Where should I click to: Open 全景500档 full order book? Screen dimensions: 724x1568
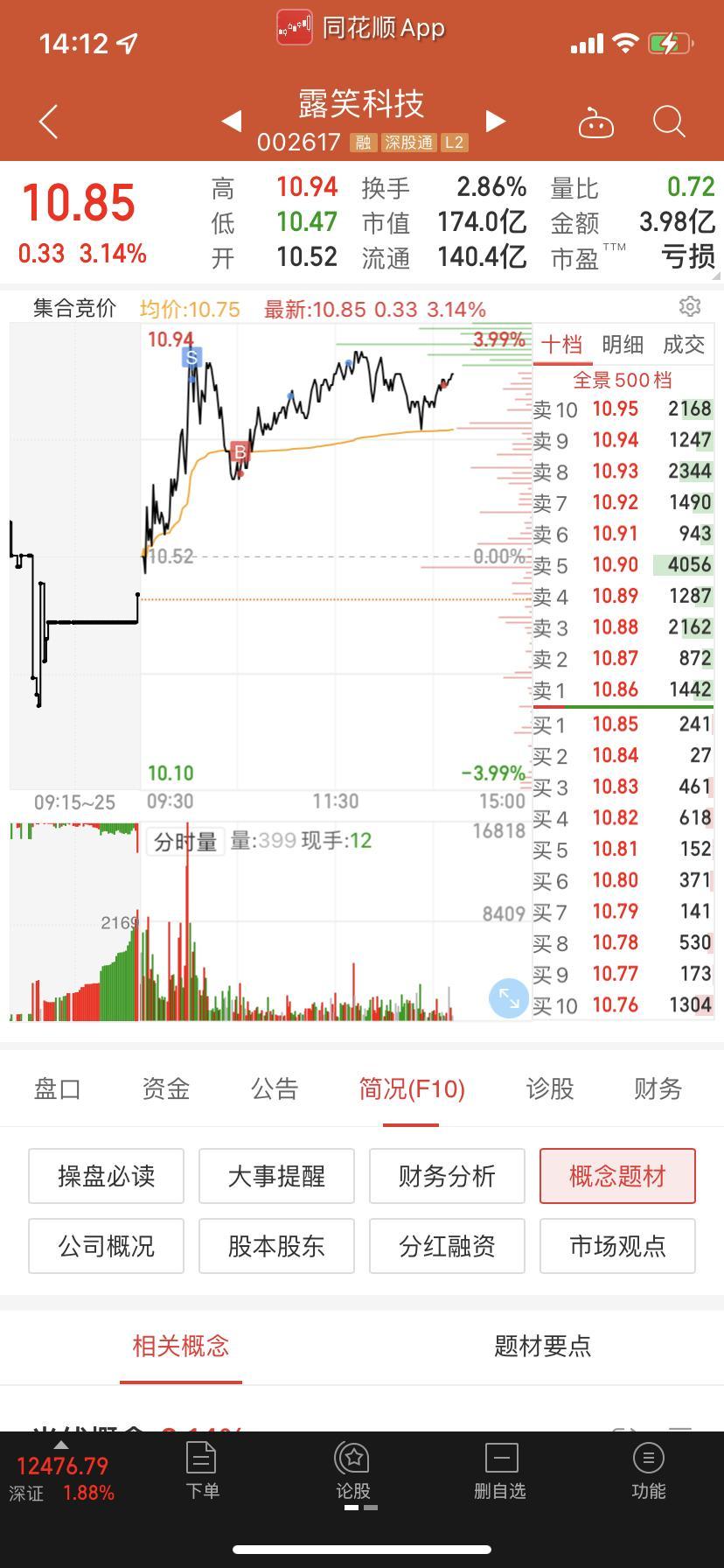(623, 380)
